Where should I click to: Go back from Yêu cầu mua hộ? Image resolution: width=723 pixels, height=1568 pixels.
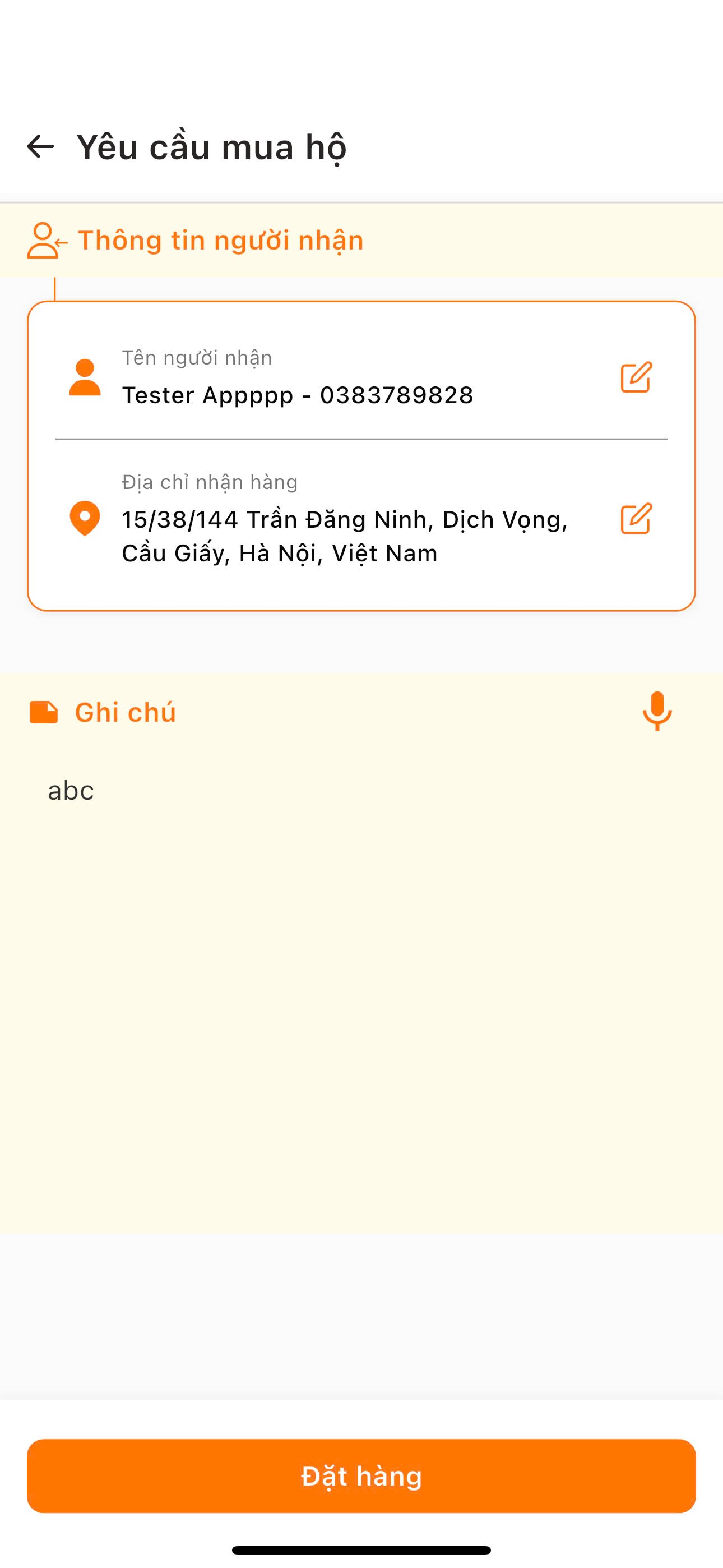(x=41, y=147)
